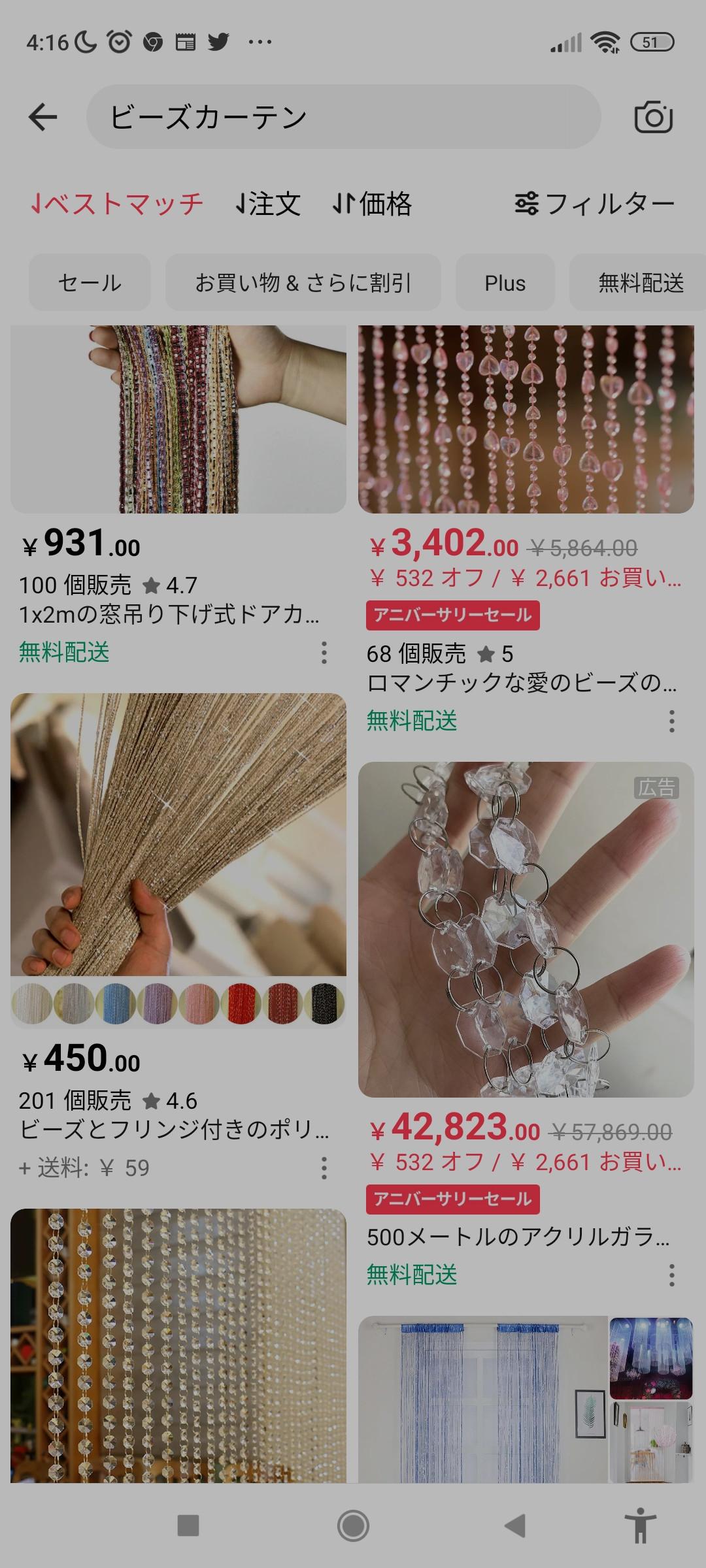Open camera image search
Viewport: 706px width, 1568px height.
click(x=653, y=118)
